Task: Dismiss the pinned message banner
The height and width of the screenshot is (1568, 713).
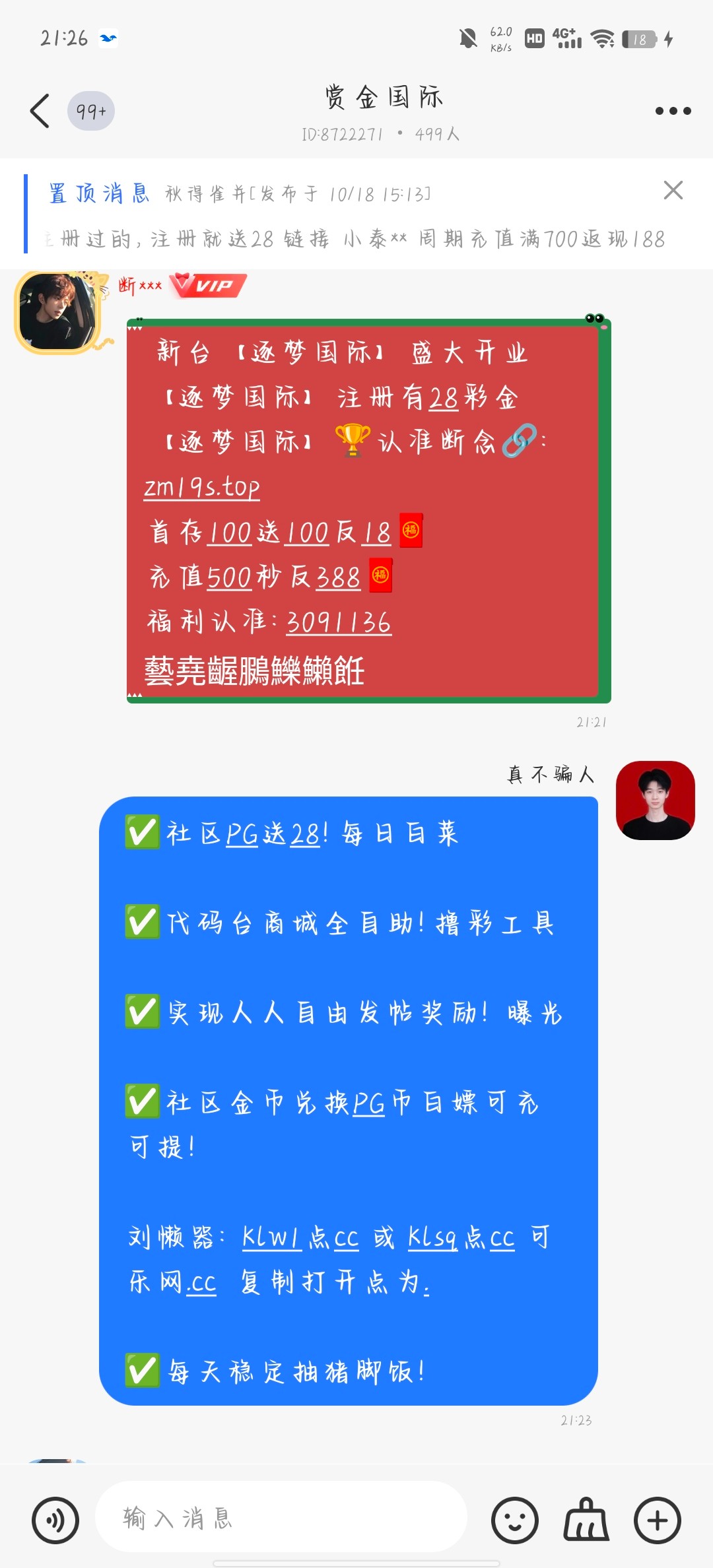Action: pyautogui.click(x=672, y=191)
